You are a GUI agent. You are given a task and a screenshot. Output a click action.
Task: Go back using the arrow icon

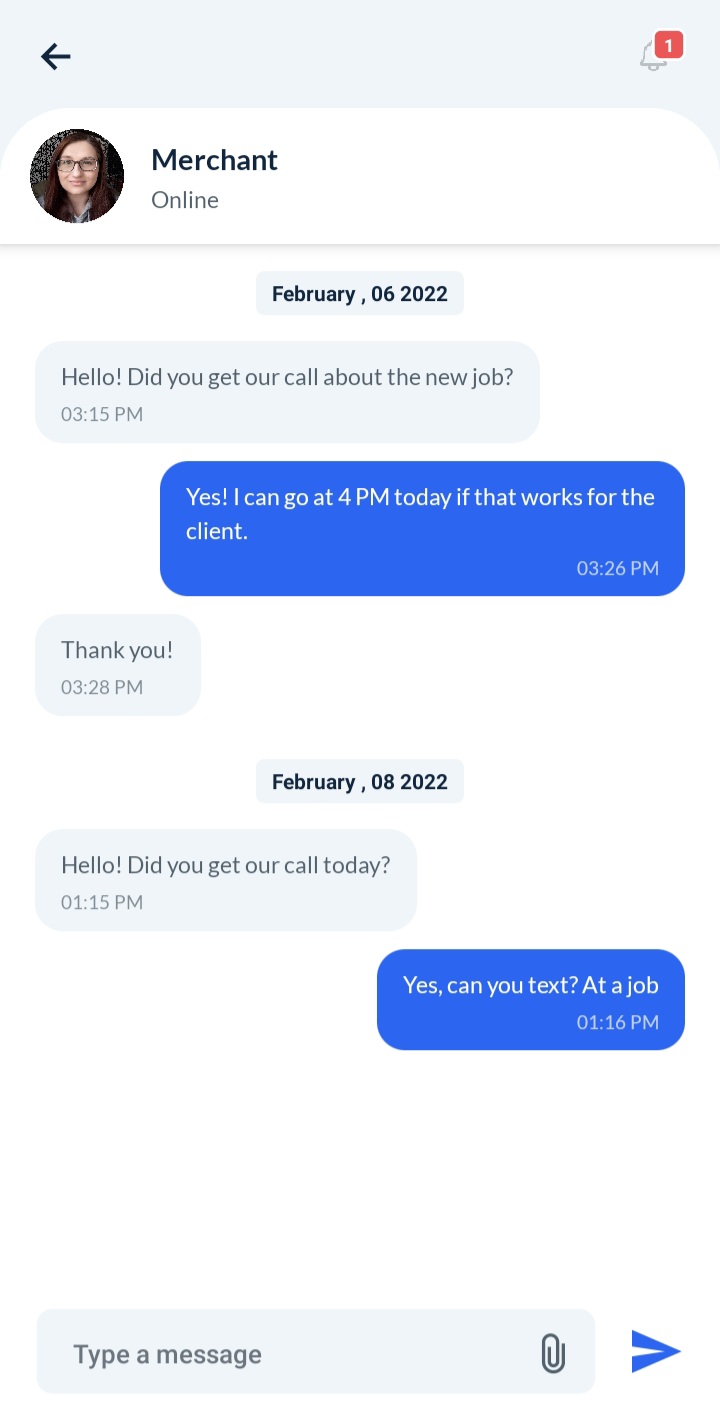point(56,57)
